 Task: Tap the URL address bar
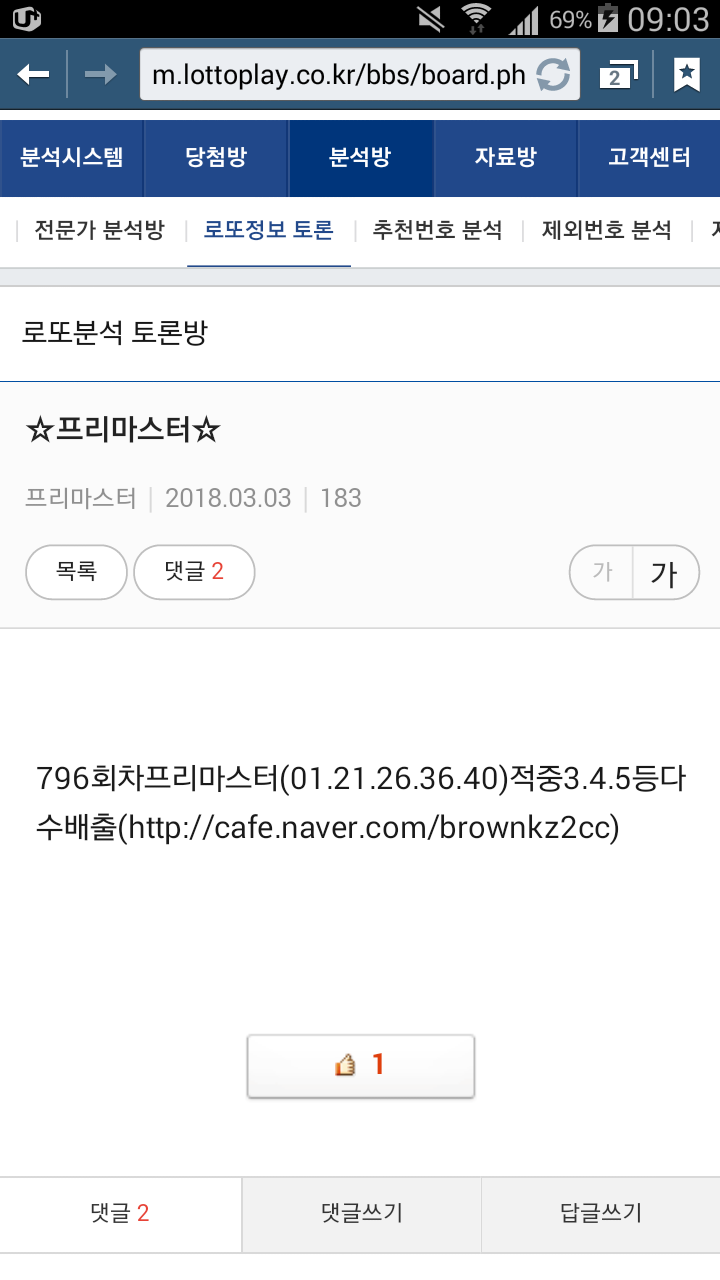[x=338, y=75]
